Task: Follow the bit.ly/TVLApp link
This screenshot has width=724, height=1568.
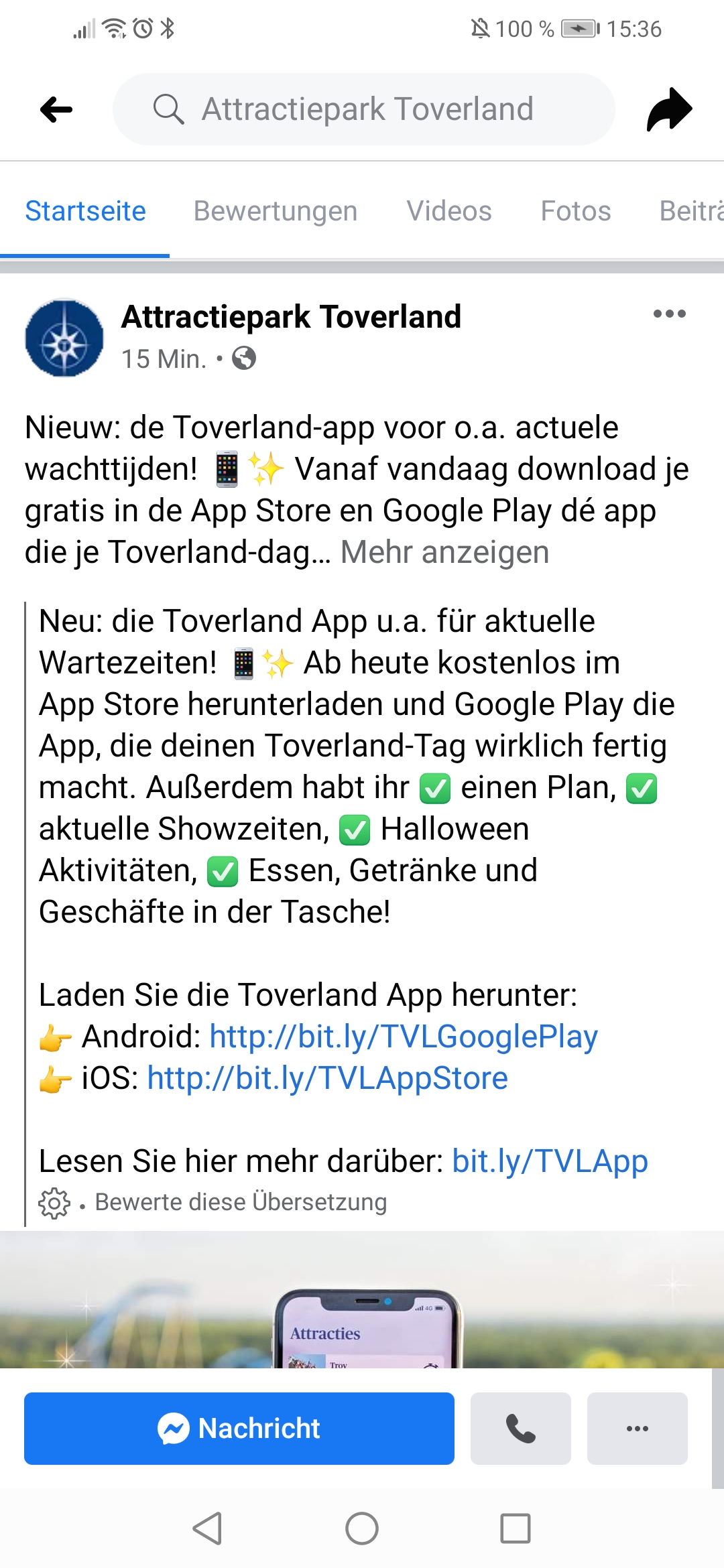Action: 550,1161
